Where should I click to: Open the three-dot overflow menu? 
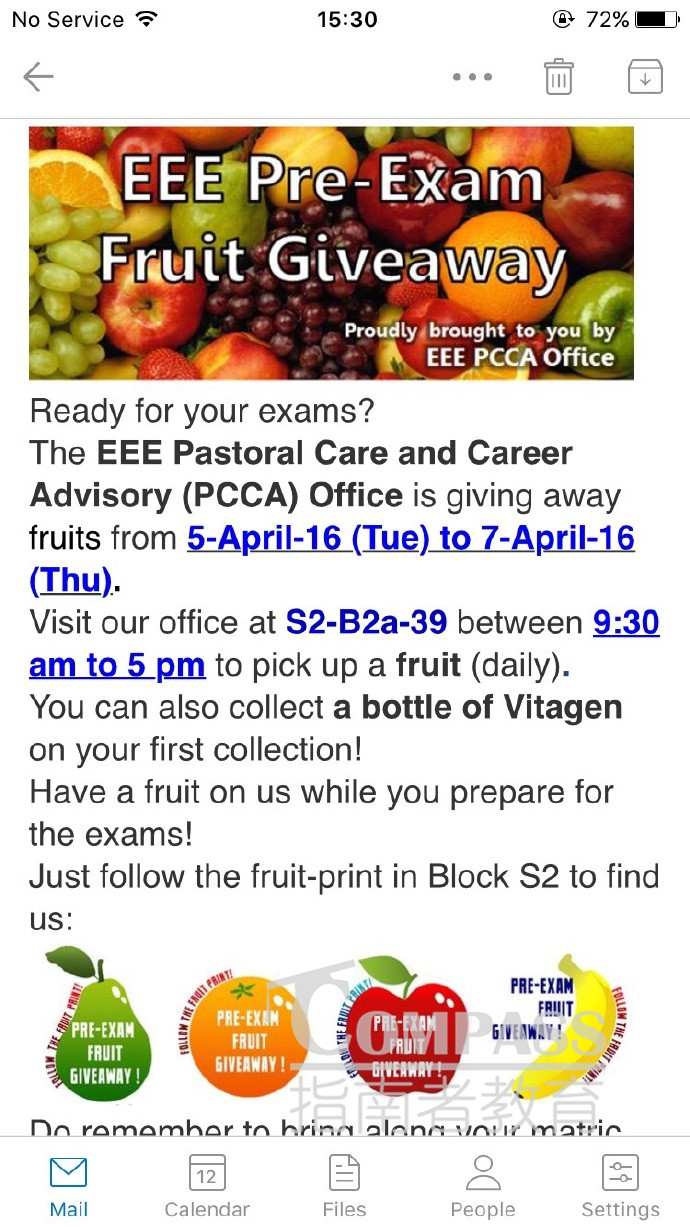[472, 77]
